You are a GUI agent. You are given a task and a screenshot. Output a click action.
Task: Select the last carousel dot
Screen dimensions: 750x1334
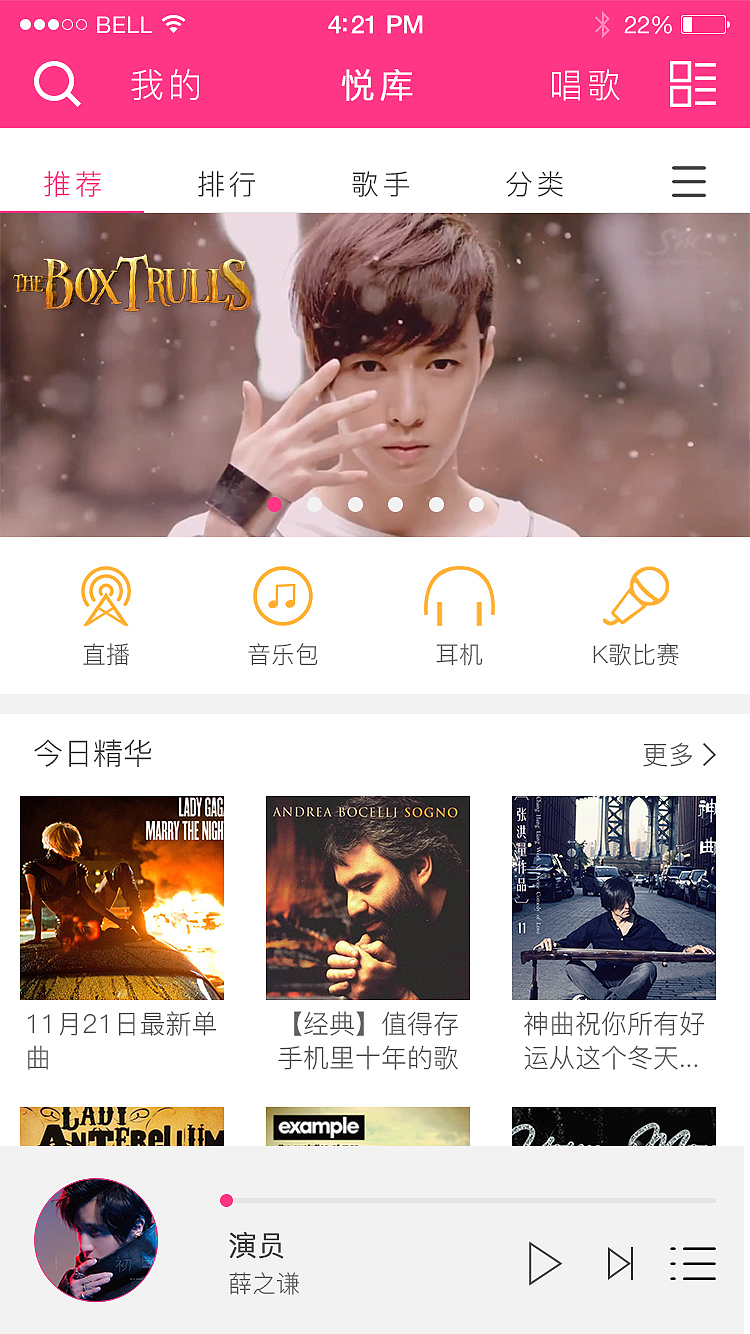[x=476, y=505]
